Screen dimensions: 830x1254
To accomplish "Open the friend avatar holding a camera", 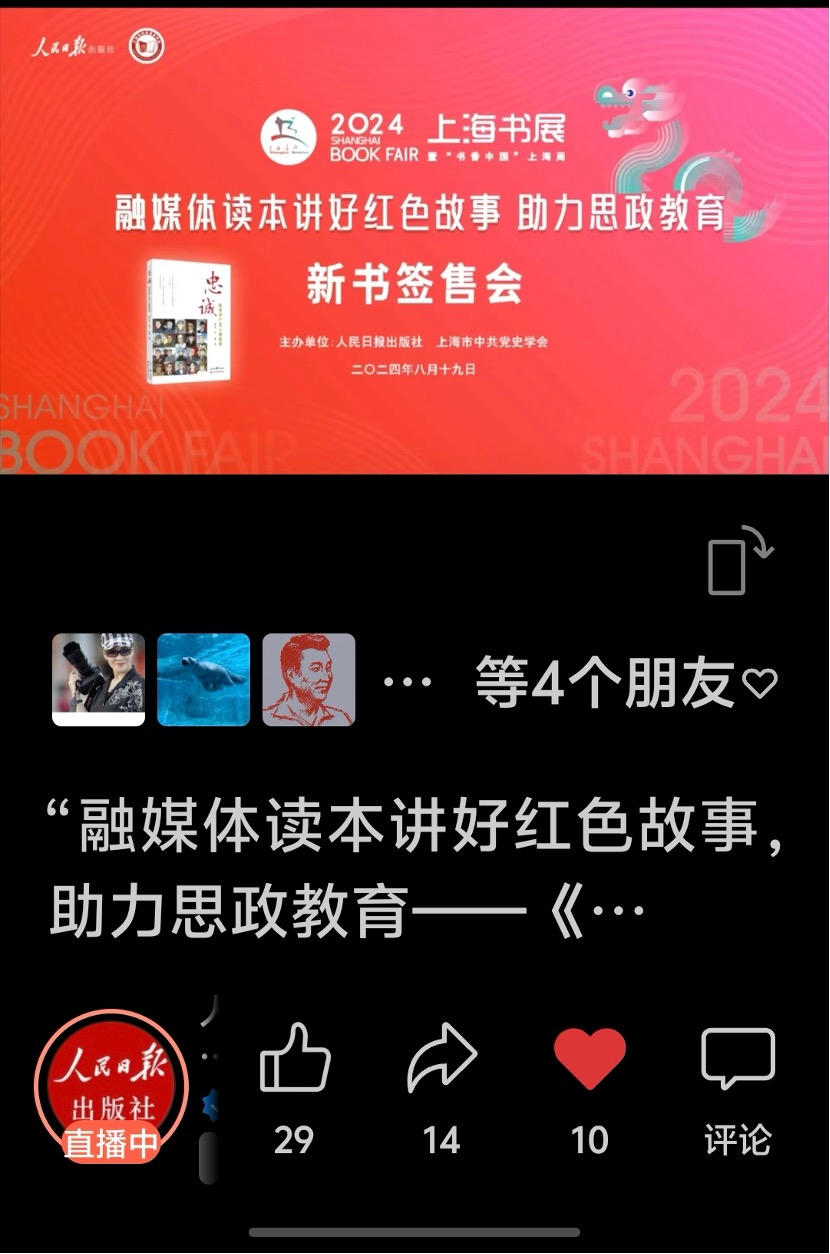I will (x=98, y=679).
